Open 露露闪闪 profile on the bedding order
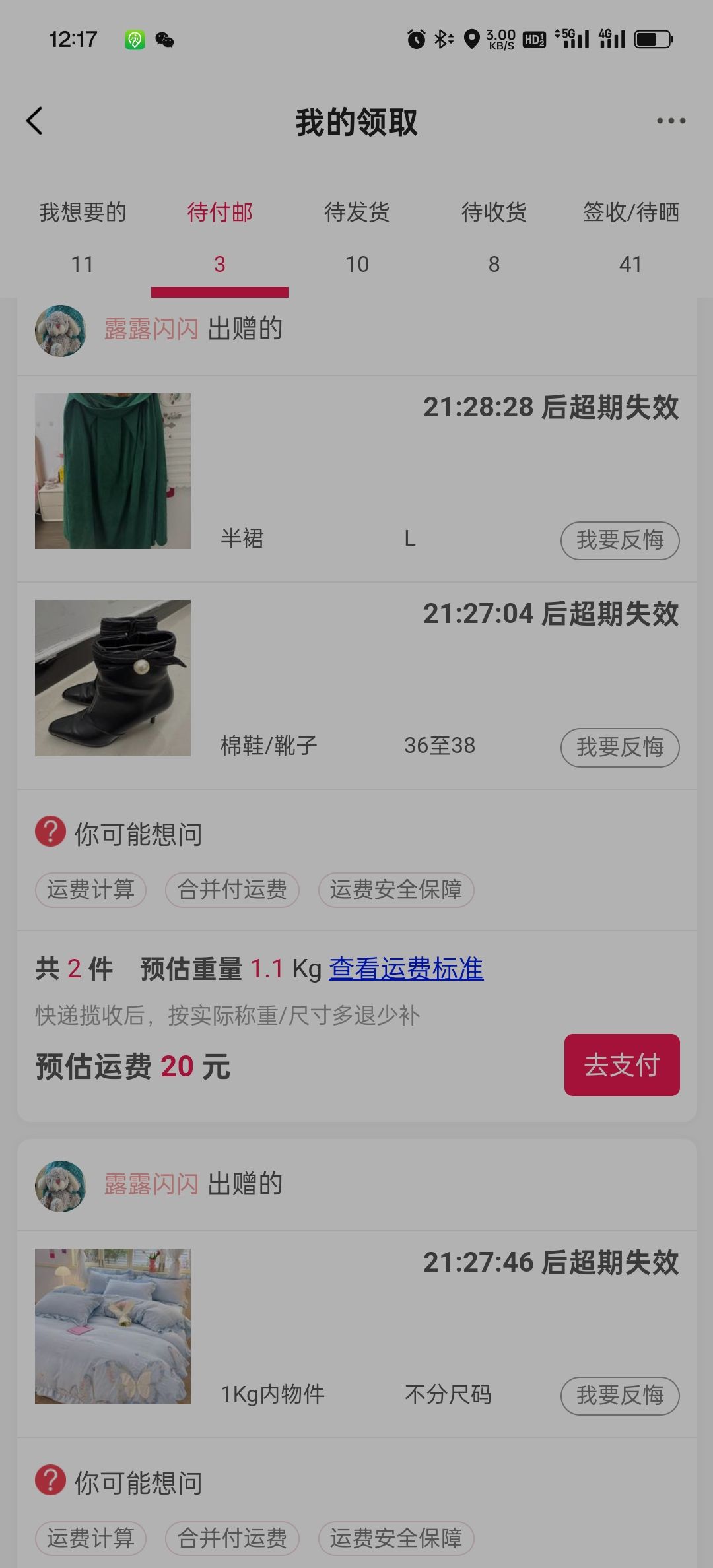 click(151, 1185)
